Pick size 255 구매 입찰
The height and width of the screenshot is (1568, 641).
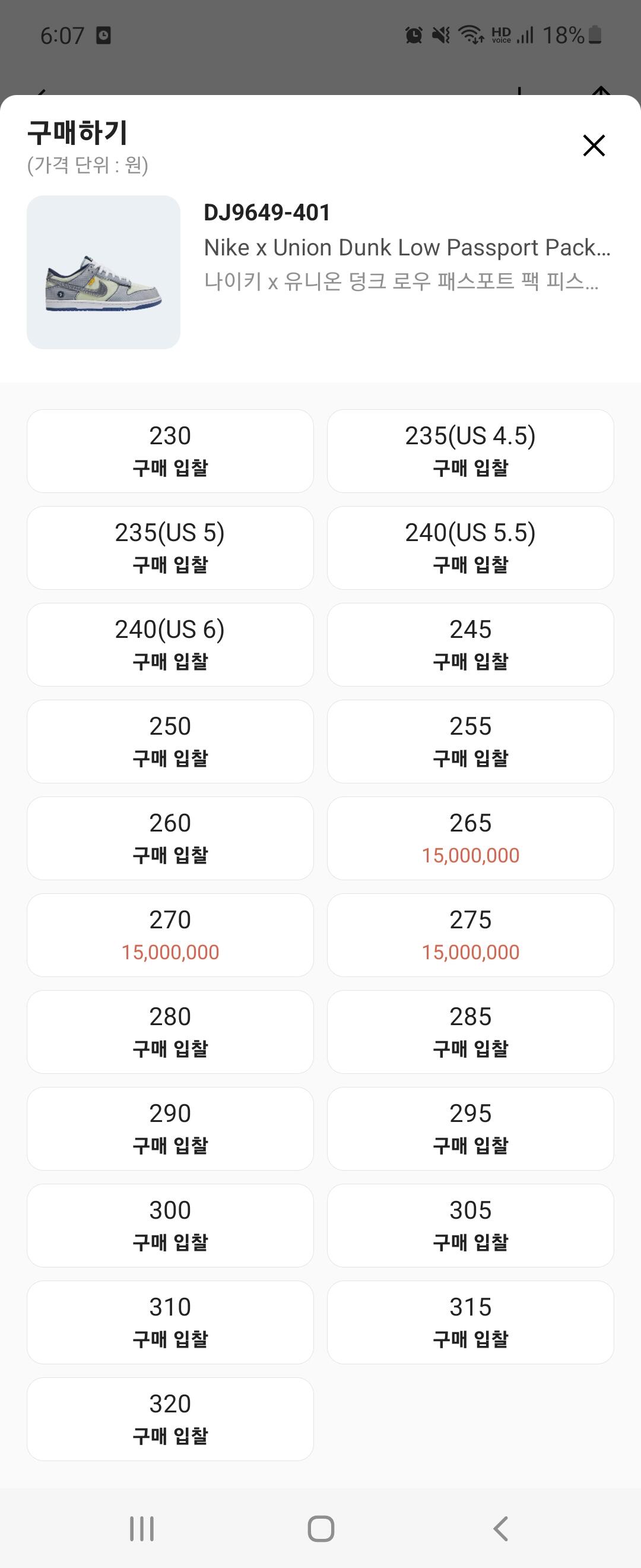click(x=470, y=741)
